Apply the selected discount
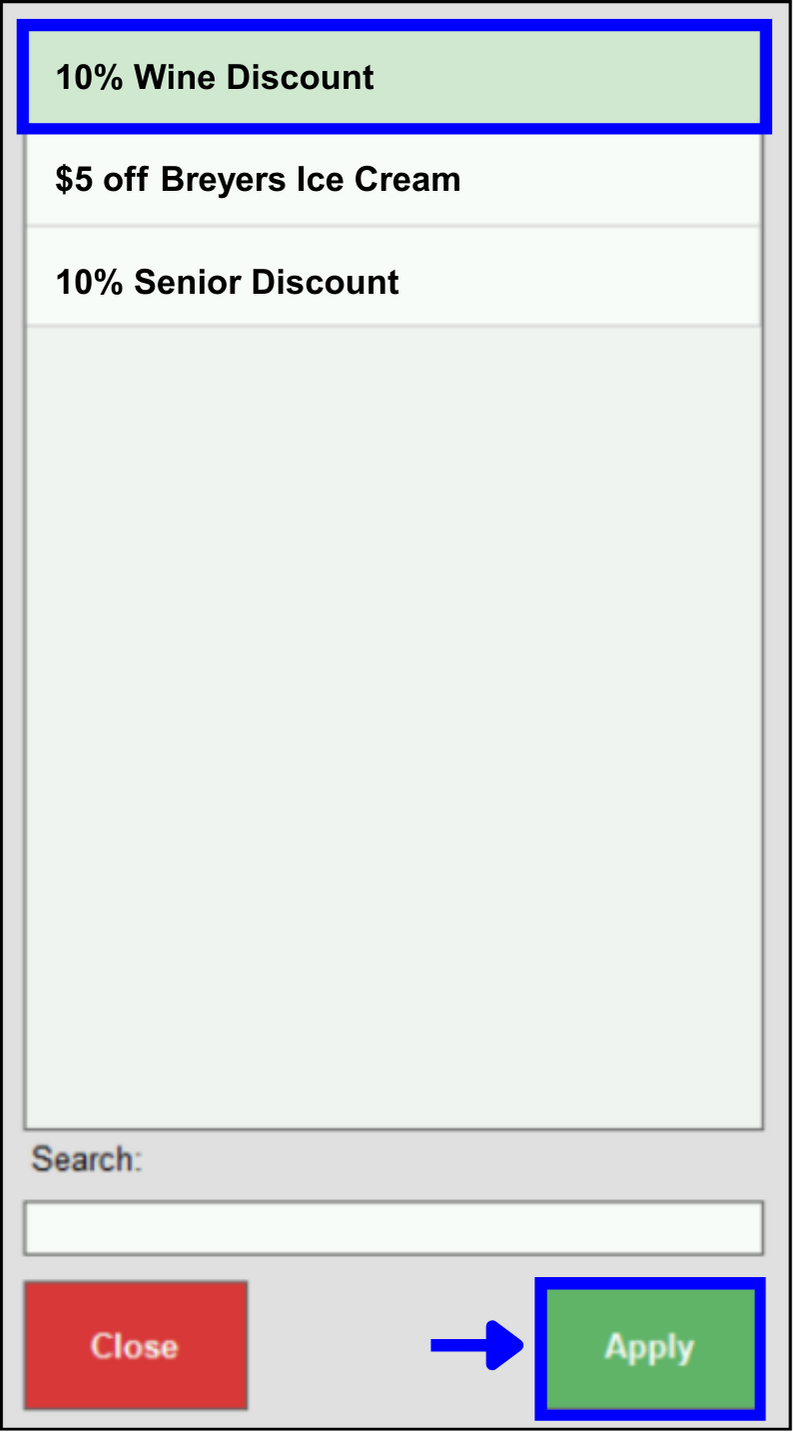This screenshot has width=793, height=1434. (x=650, y=1348)
